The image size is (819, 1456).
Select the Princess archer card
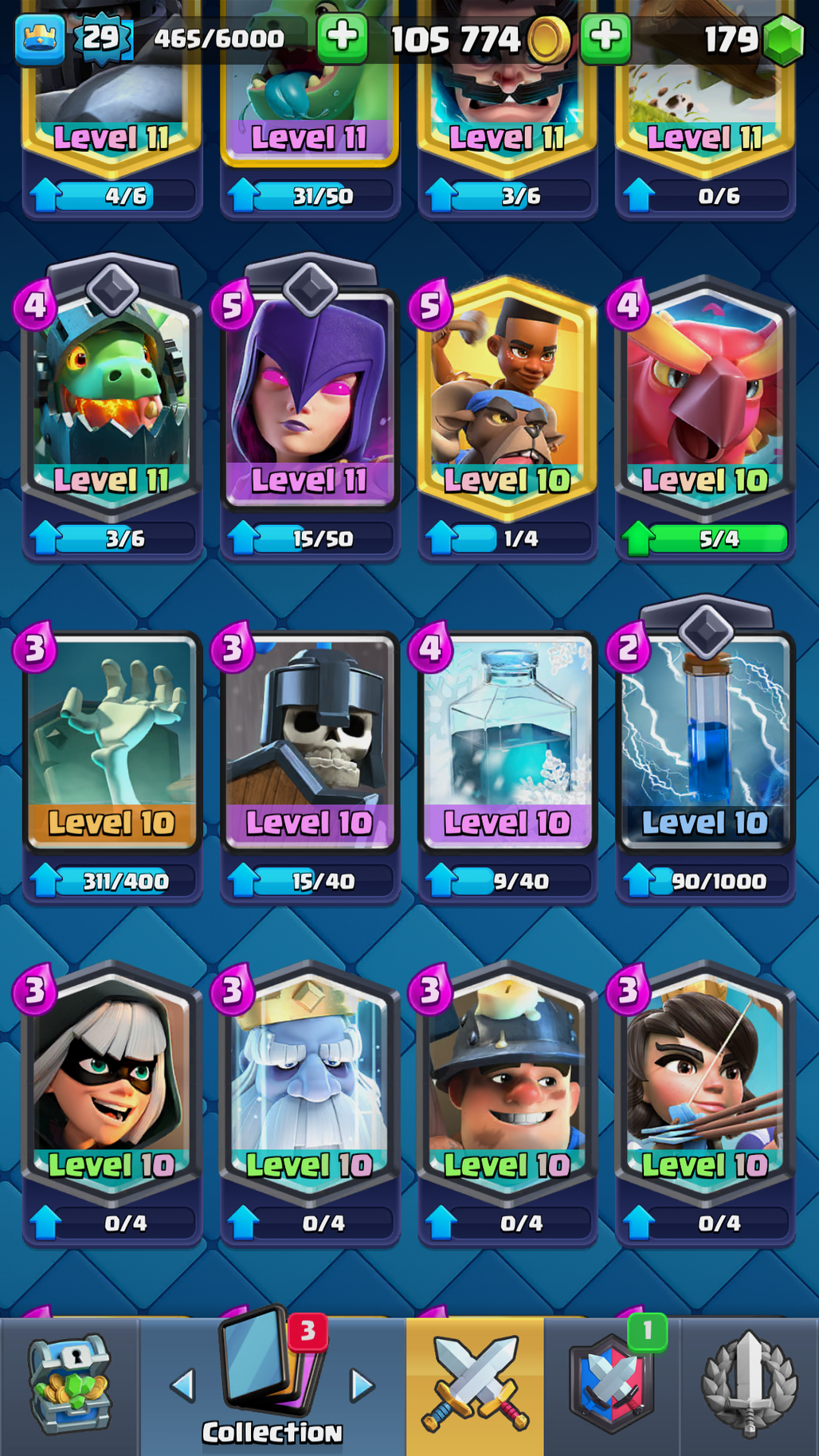click(705, 1103)
